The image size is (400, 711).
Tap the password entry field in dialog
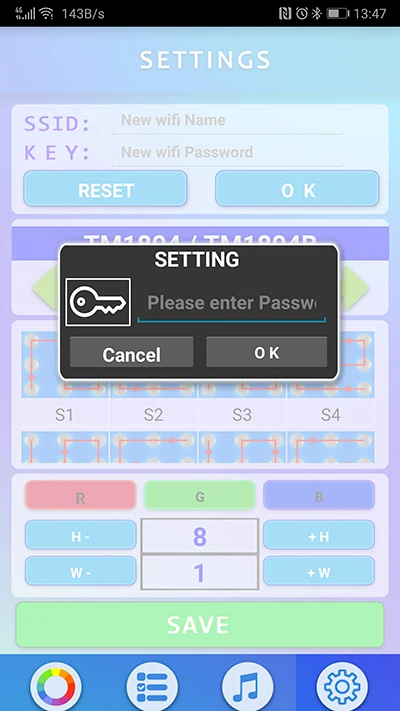(232, 303)
